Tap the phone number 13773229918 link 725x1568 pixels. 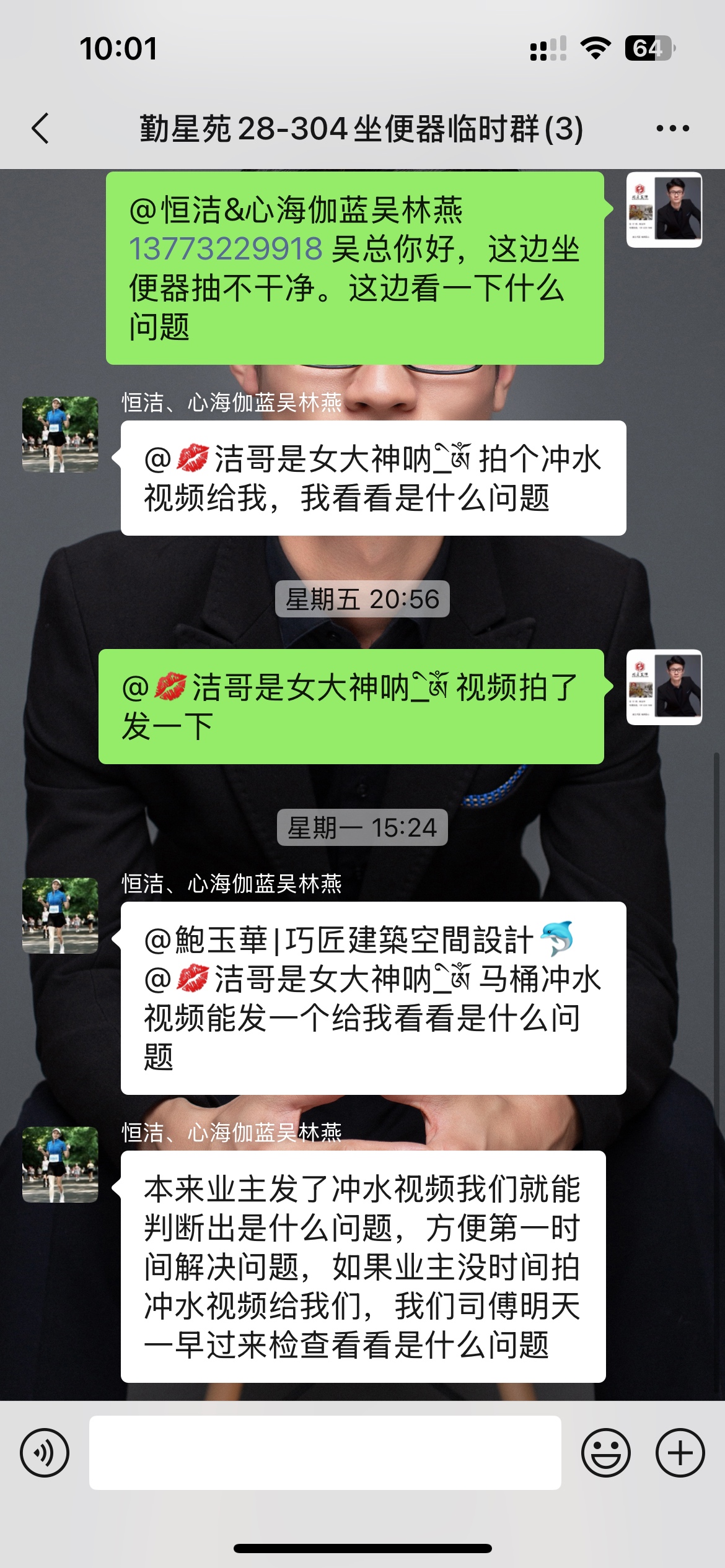click(226, 249)
